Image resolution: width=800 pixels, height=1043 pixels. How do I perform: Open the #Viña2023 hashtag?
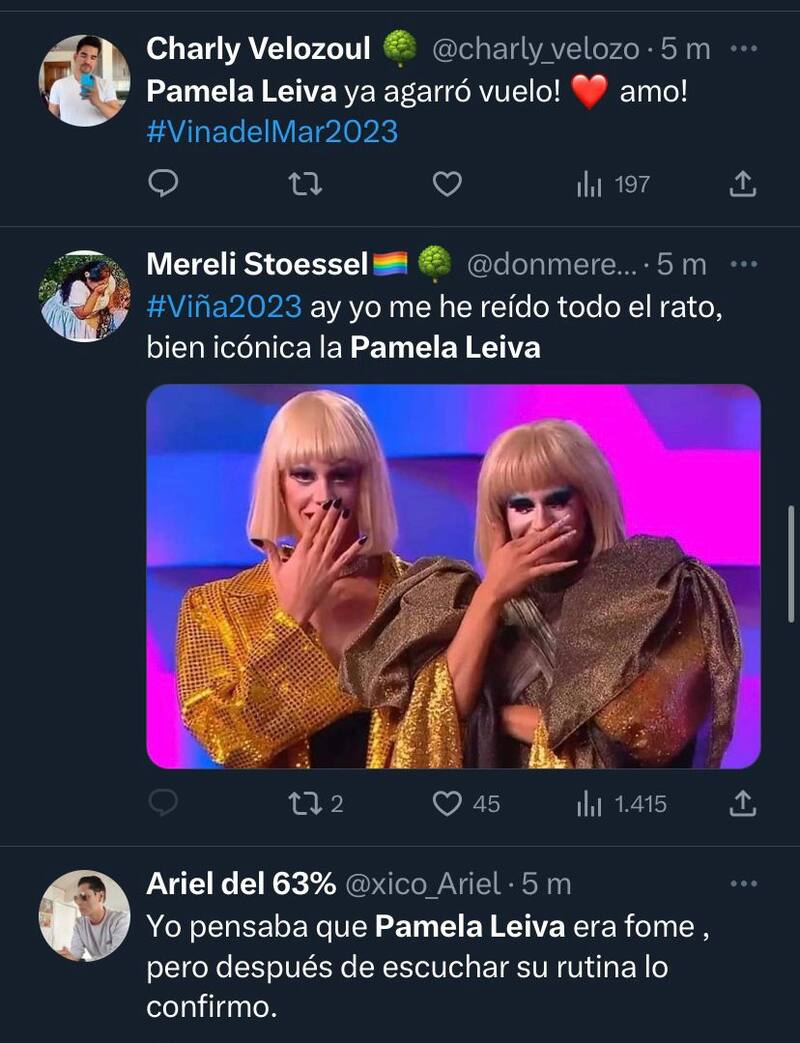(224, 306)
